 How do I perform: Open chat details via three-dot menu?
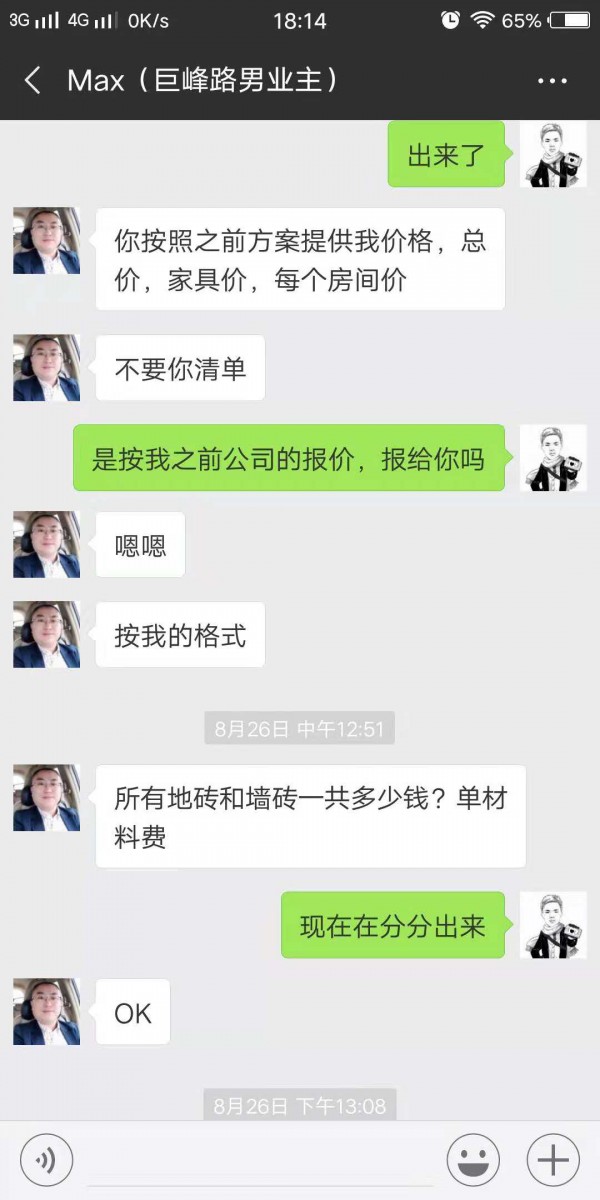[x=552, y=81]
